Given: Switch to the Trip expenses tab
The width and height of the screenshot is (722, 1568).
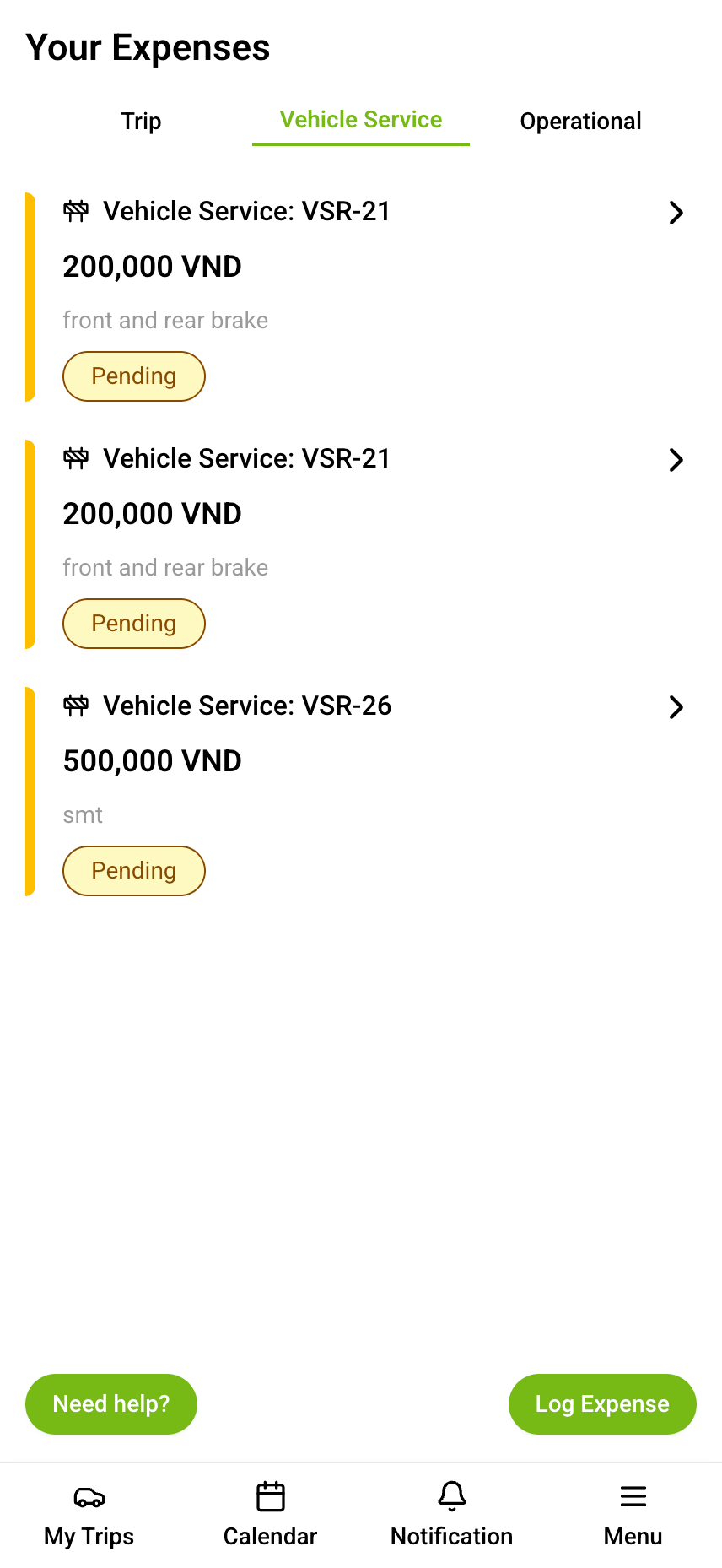Looking at the screenshot, I should pyautogui.click(x=141, y=122).
